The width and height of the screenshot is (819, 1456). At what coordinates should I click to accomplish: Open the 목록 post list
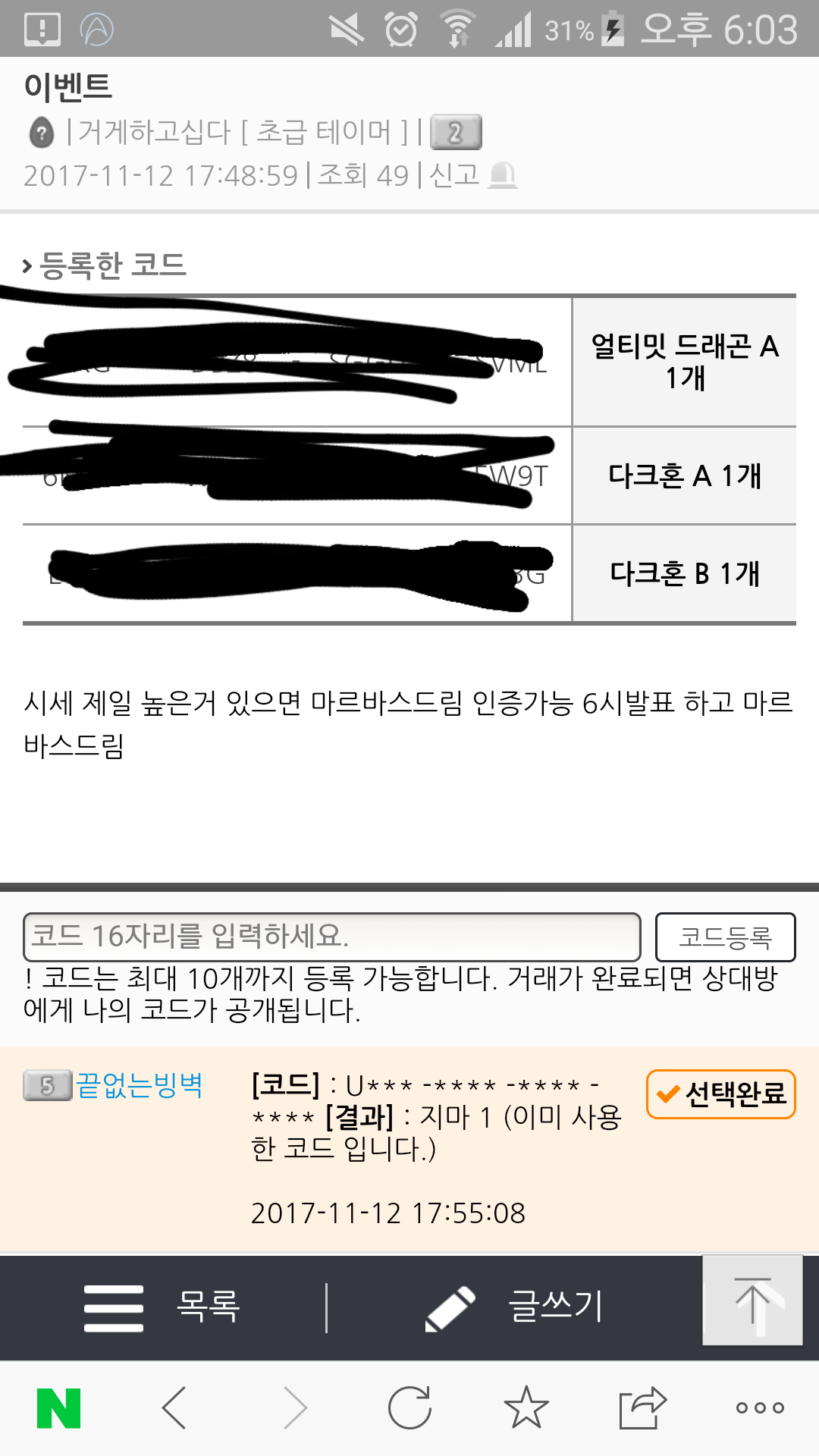point(163,1307)
